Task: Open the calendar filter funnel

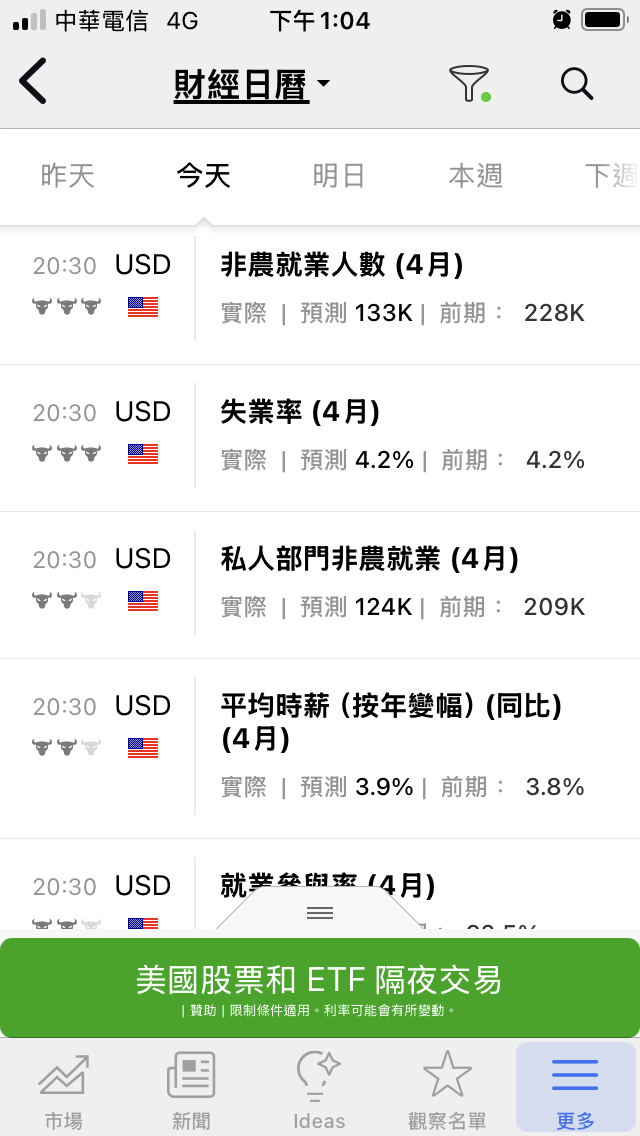Action: coord(468,83)
